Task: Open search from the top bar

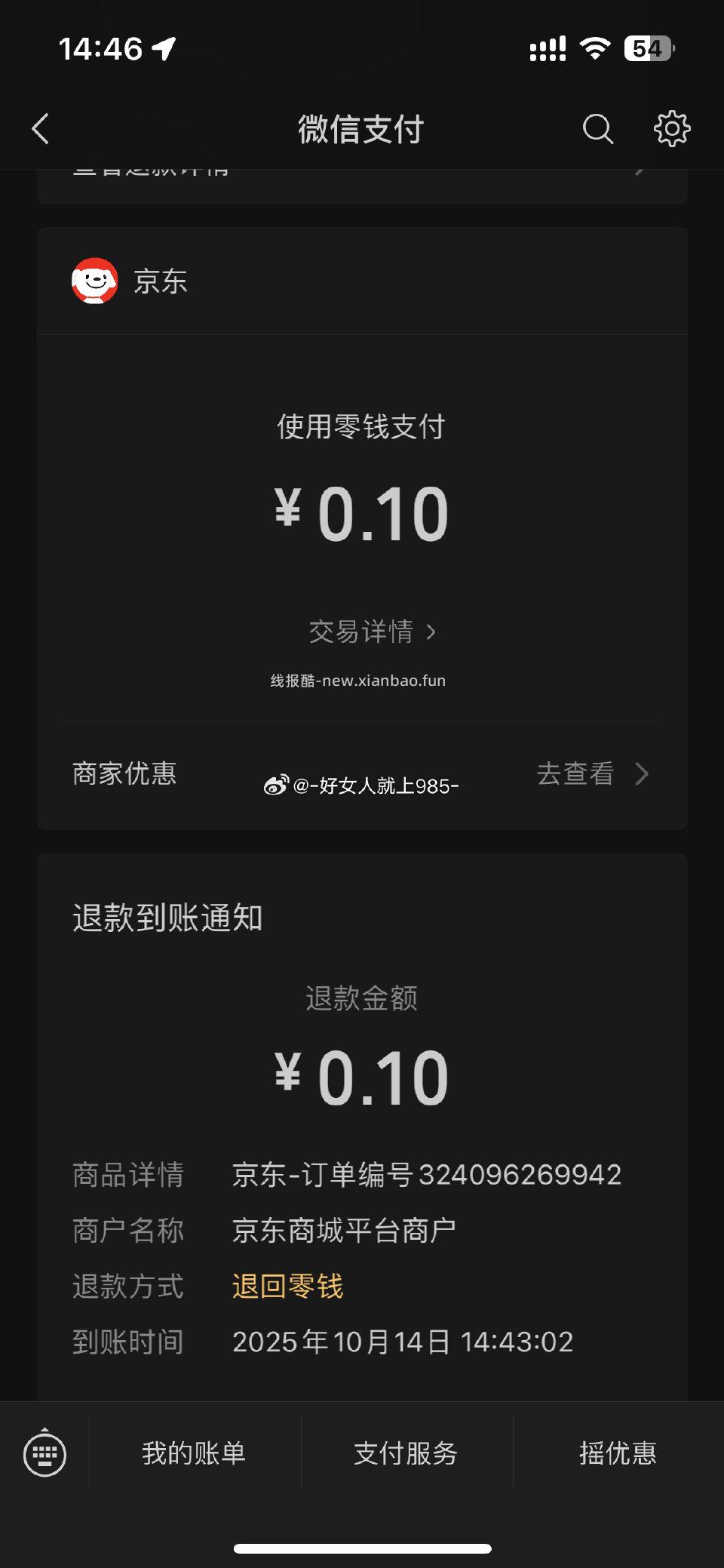Action: coord(597,128)
